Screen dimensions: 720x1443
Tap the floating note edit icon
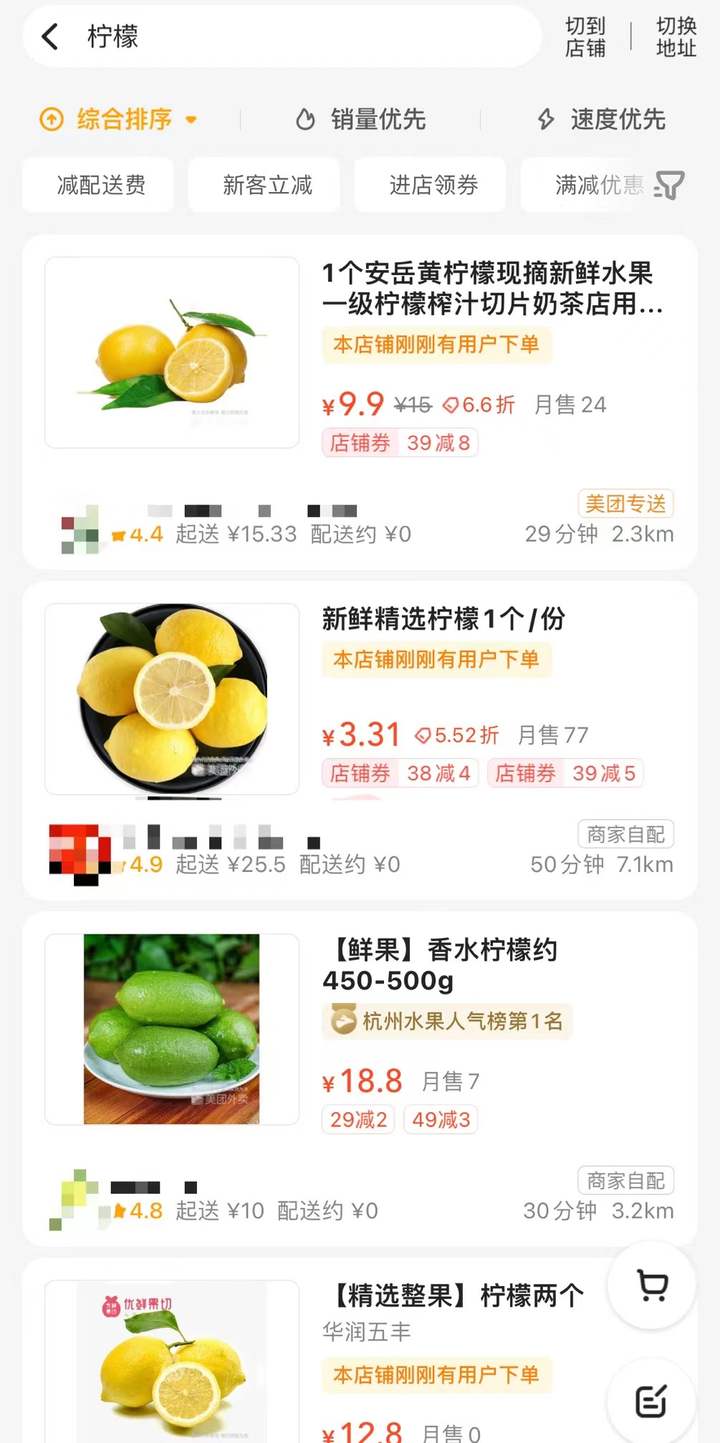(652, 1401)
